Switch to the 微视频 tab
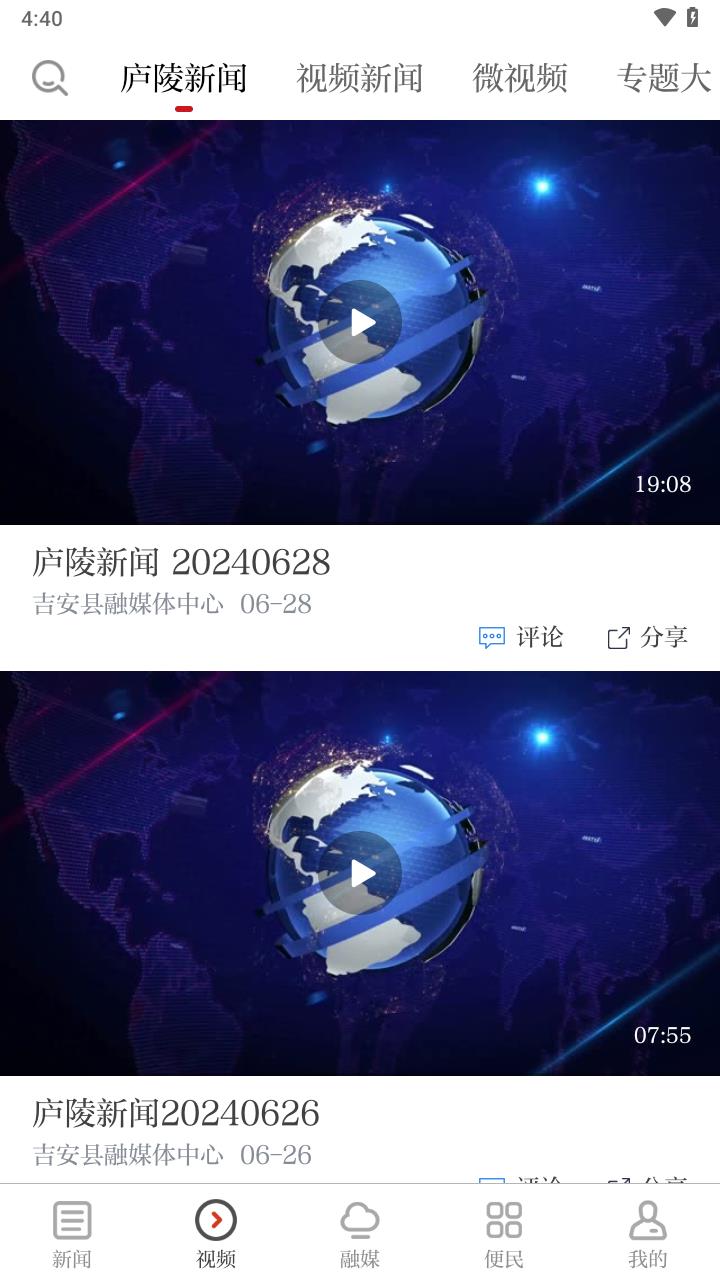 pyautogui.click(x=520, y=78)
